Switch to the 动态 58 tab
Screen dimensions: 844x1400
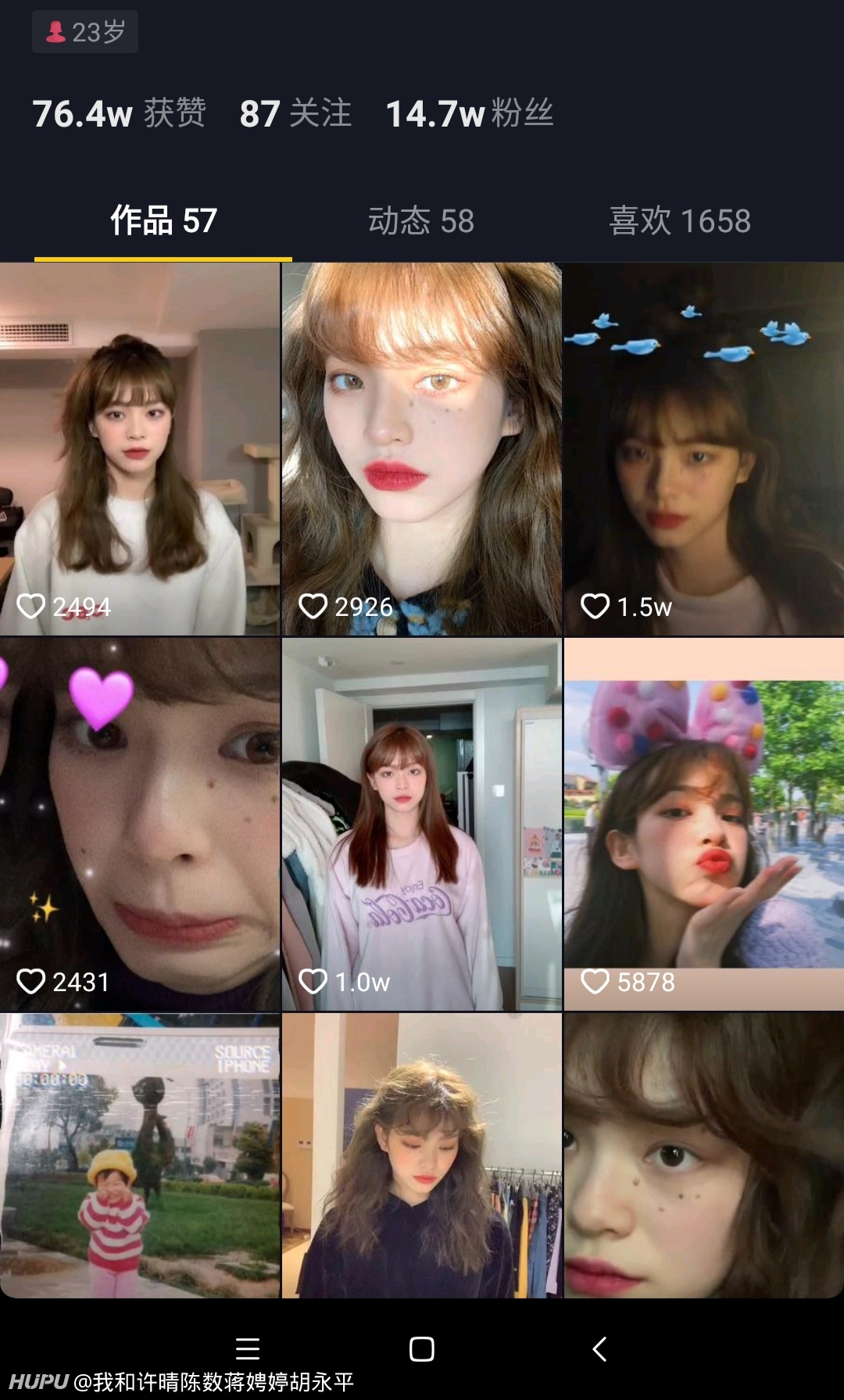[421, 221]
